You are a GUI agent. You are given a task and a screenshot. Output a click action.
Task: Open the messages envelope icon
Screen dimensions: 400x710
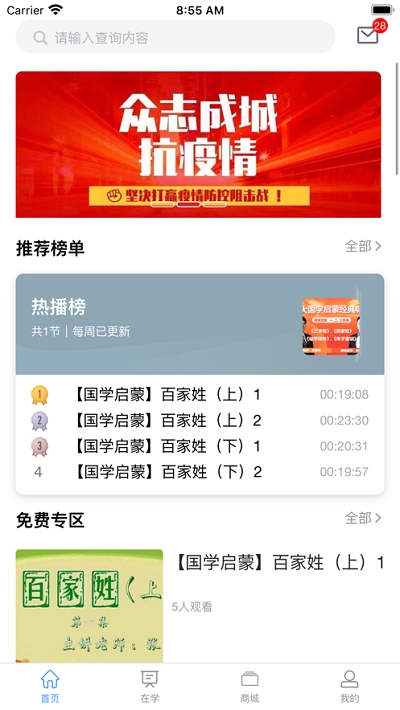368,35
